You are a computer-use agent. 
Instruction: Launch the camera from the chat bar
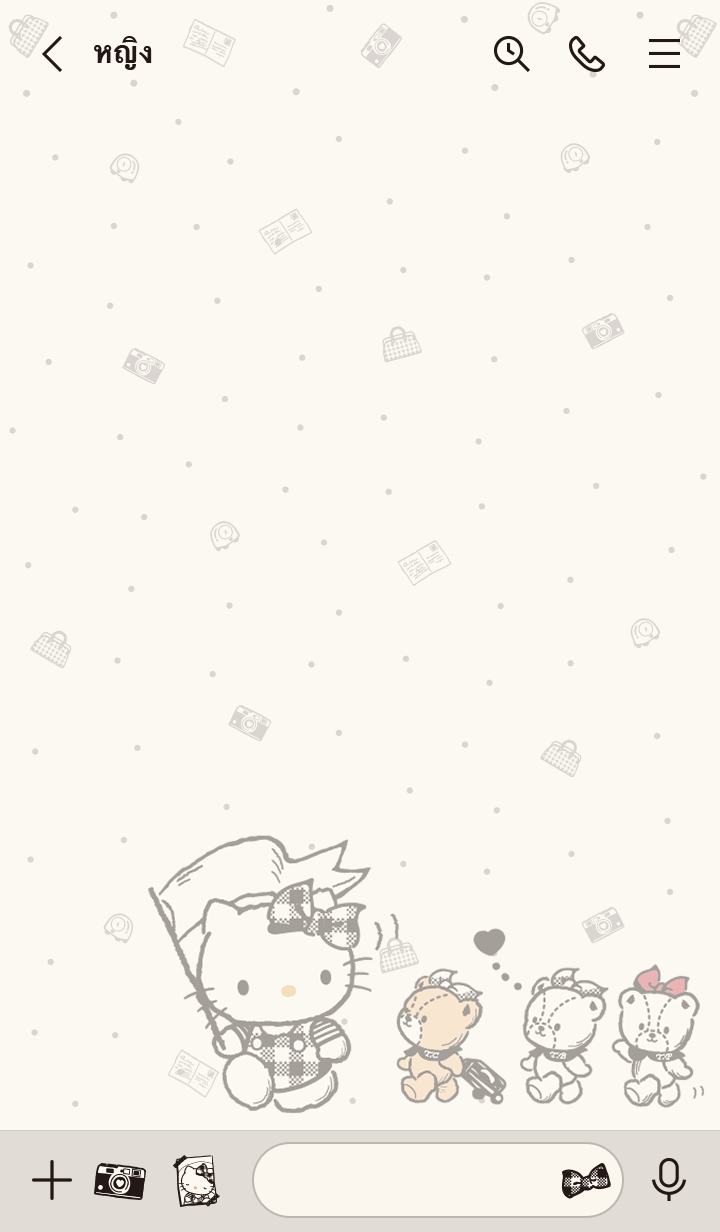[x=120, y=1181]
